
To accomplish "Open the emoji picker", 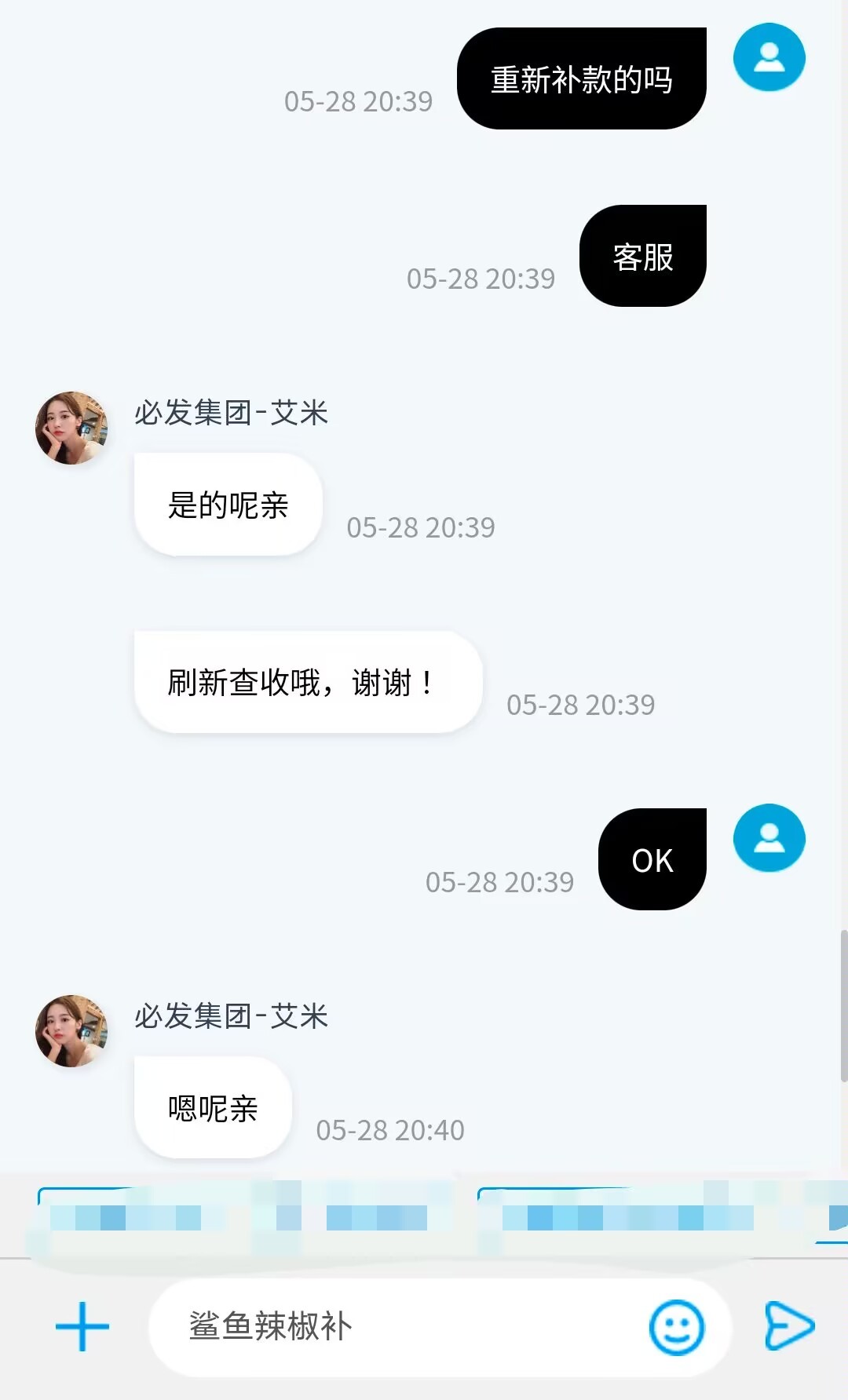I will coord(676,1327).
